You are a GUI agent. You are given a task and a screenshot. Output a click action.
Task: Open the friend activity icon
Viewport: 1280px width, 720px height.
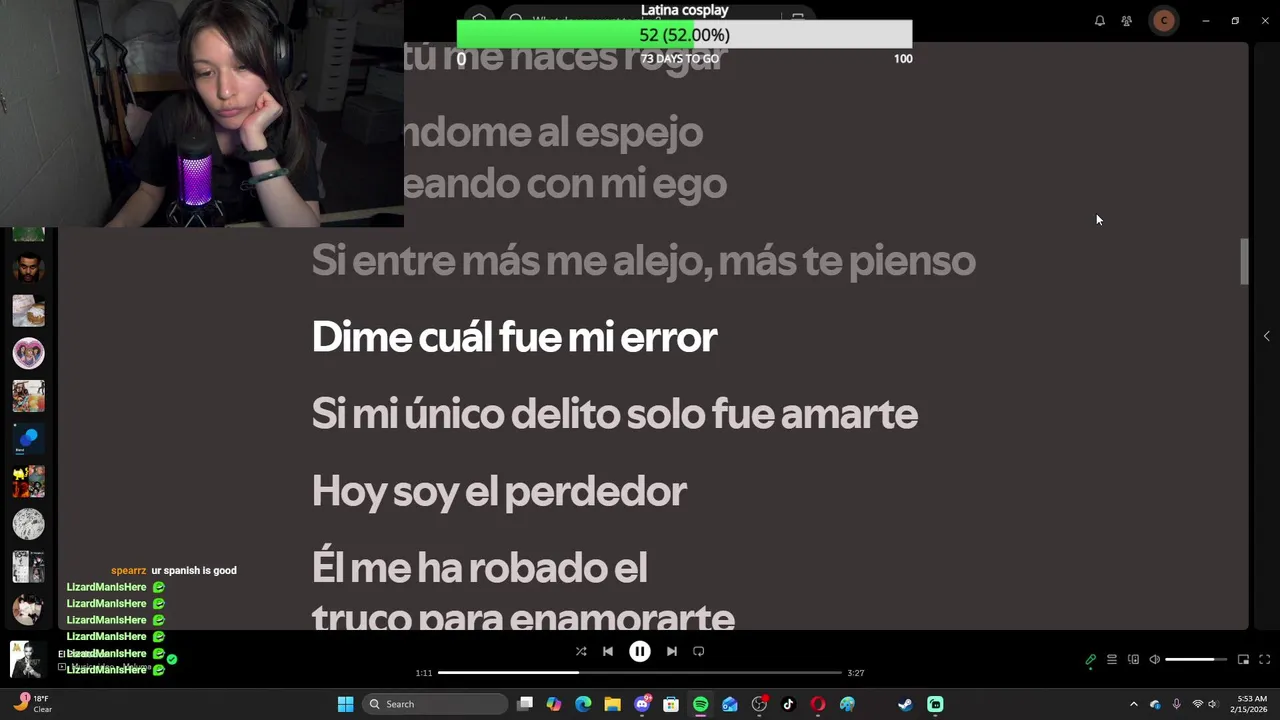[x=1127, y=21]
